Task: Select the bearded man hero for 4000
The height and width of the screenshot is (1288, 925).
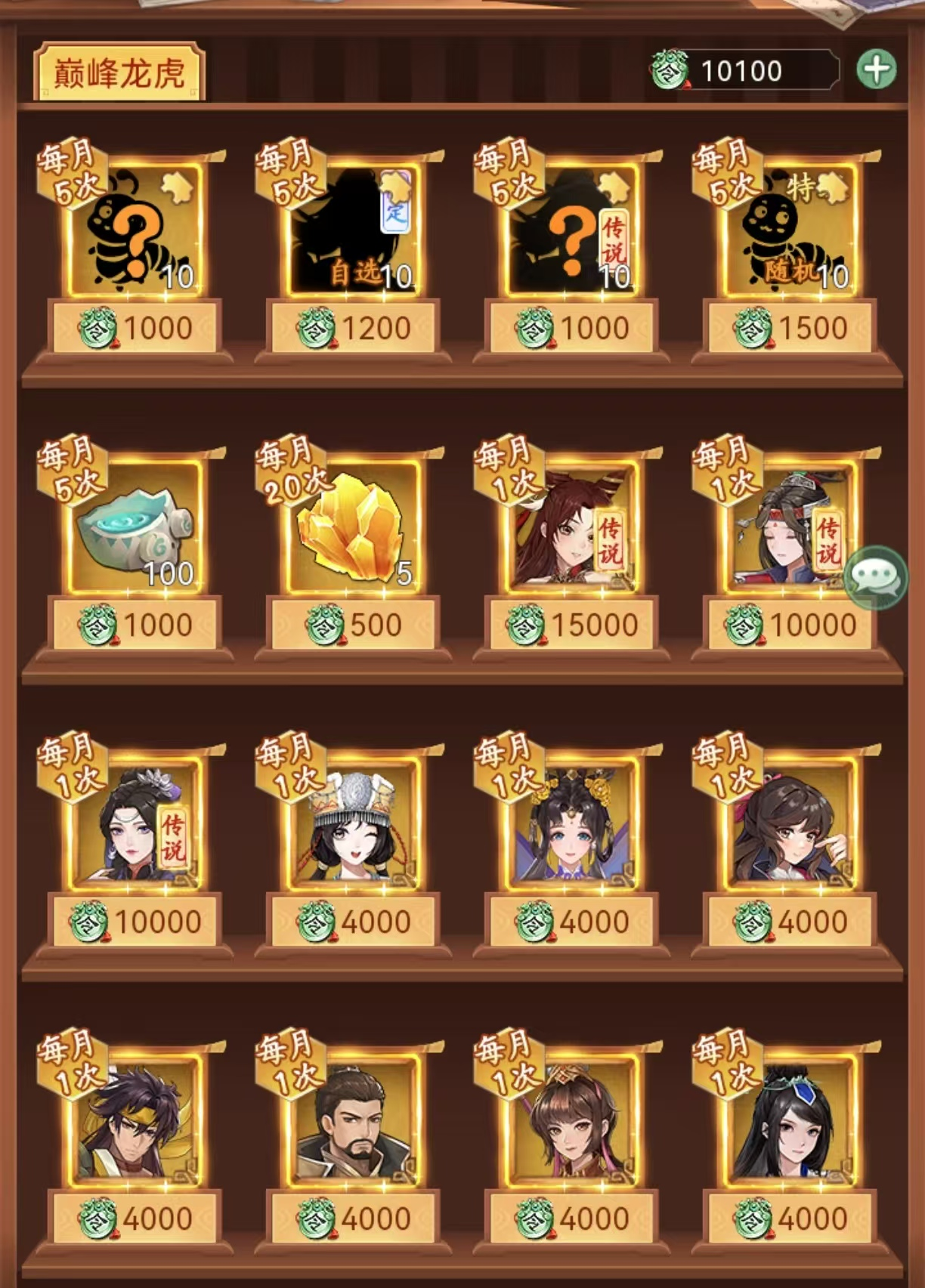Action: point(352,1121)
